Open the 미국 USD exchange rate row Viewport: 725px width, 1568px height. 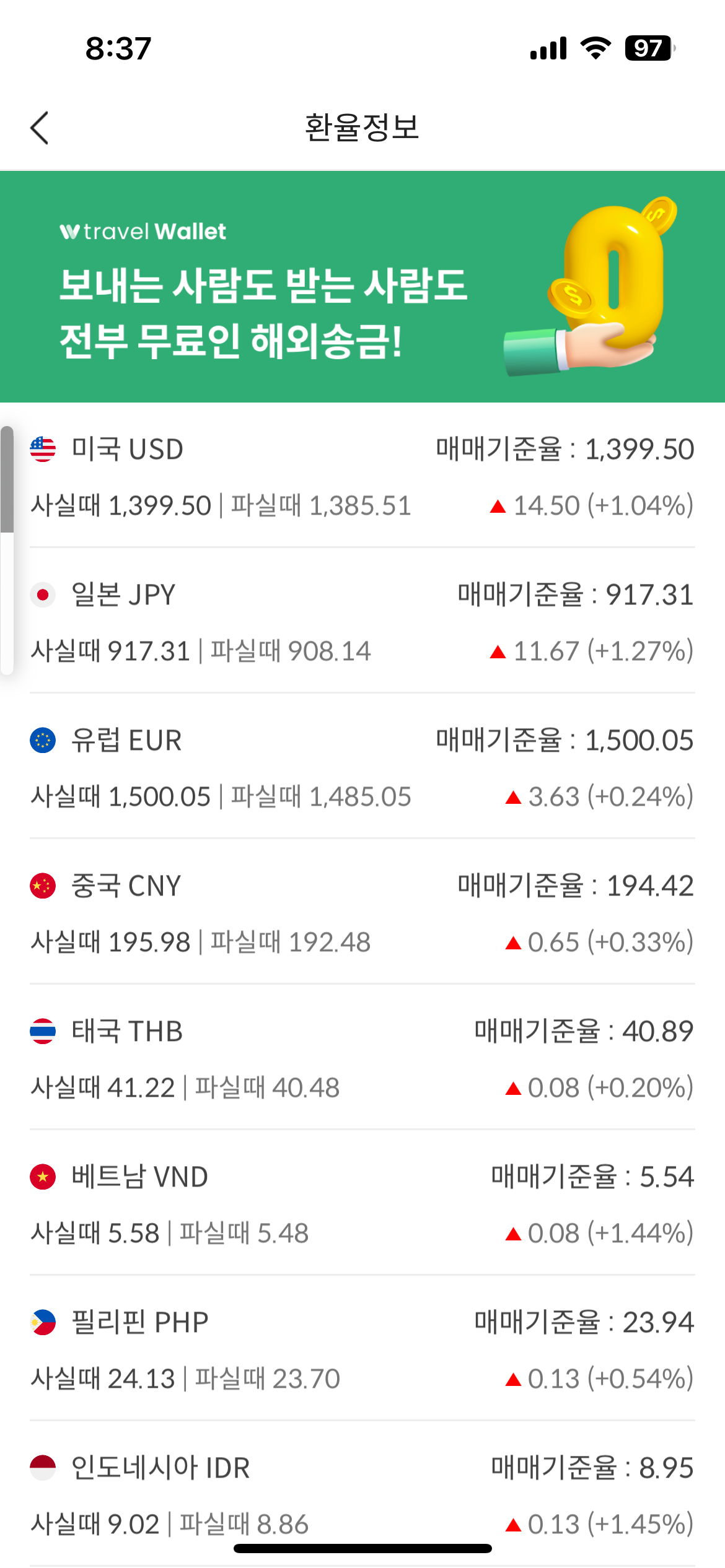362,476
